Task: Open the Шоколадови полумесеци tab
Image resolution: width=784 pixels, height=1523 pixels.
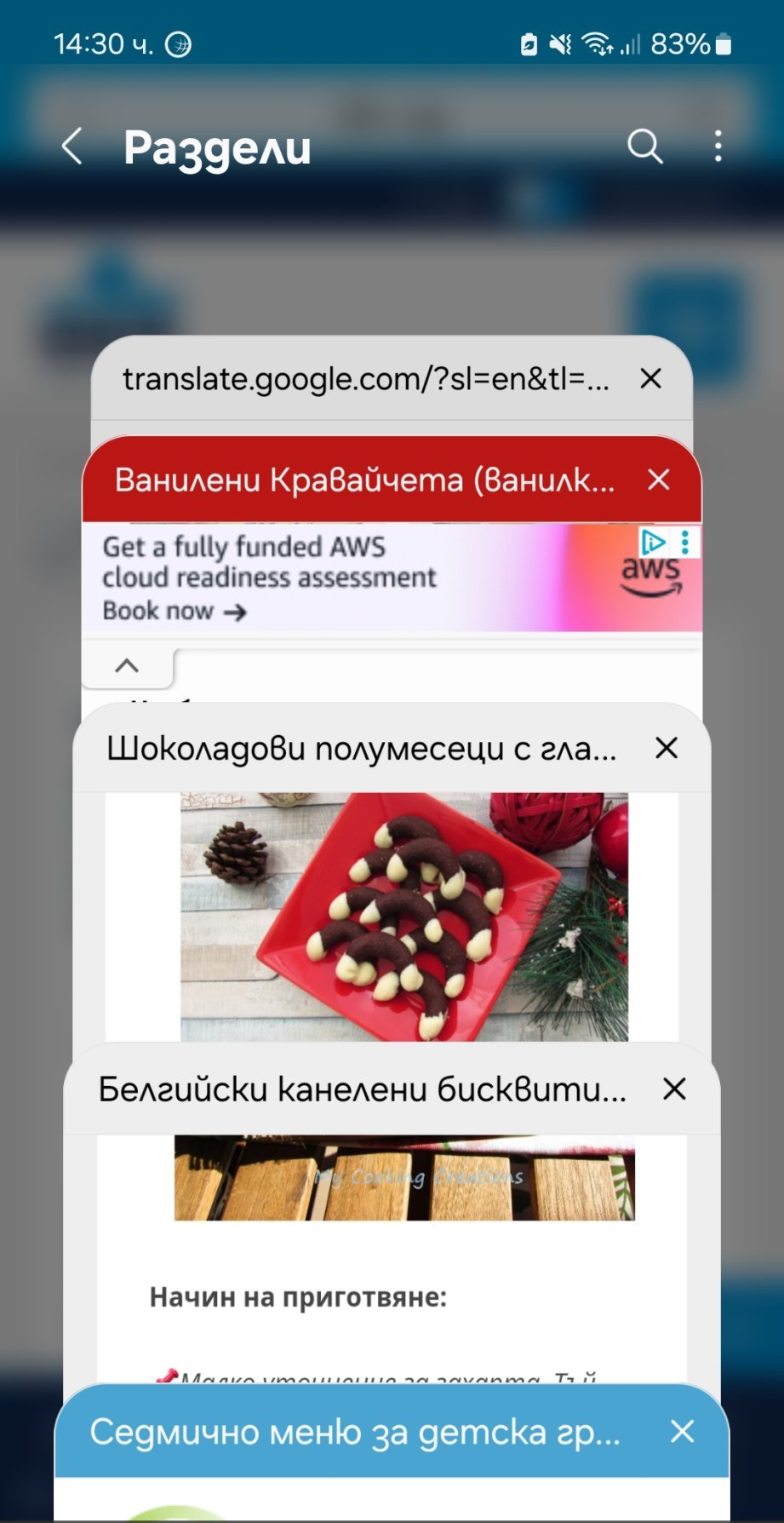Action: tap(361, 749)
